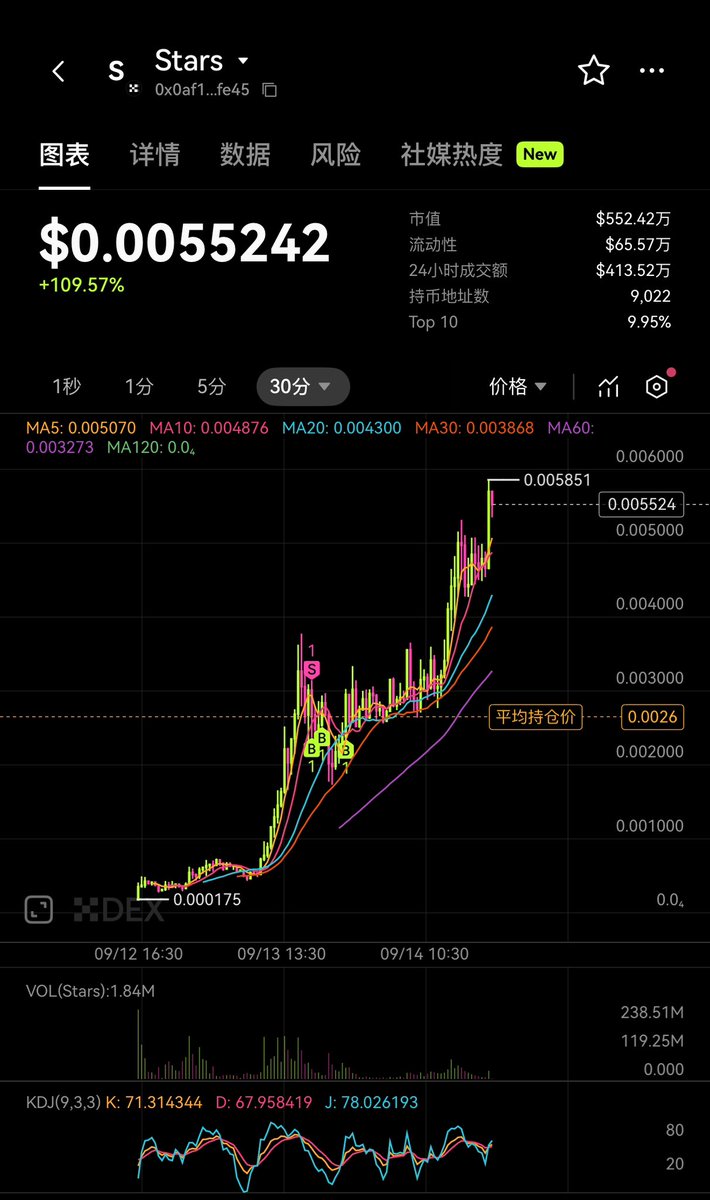Select the 5分 chart interval
This screenshot has height=1200, width=710.
click(x=211, y=386)
